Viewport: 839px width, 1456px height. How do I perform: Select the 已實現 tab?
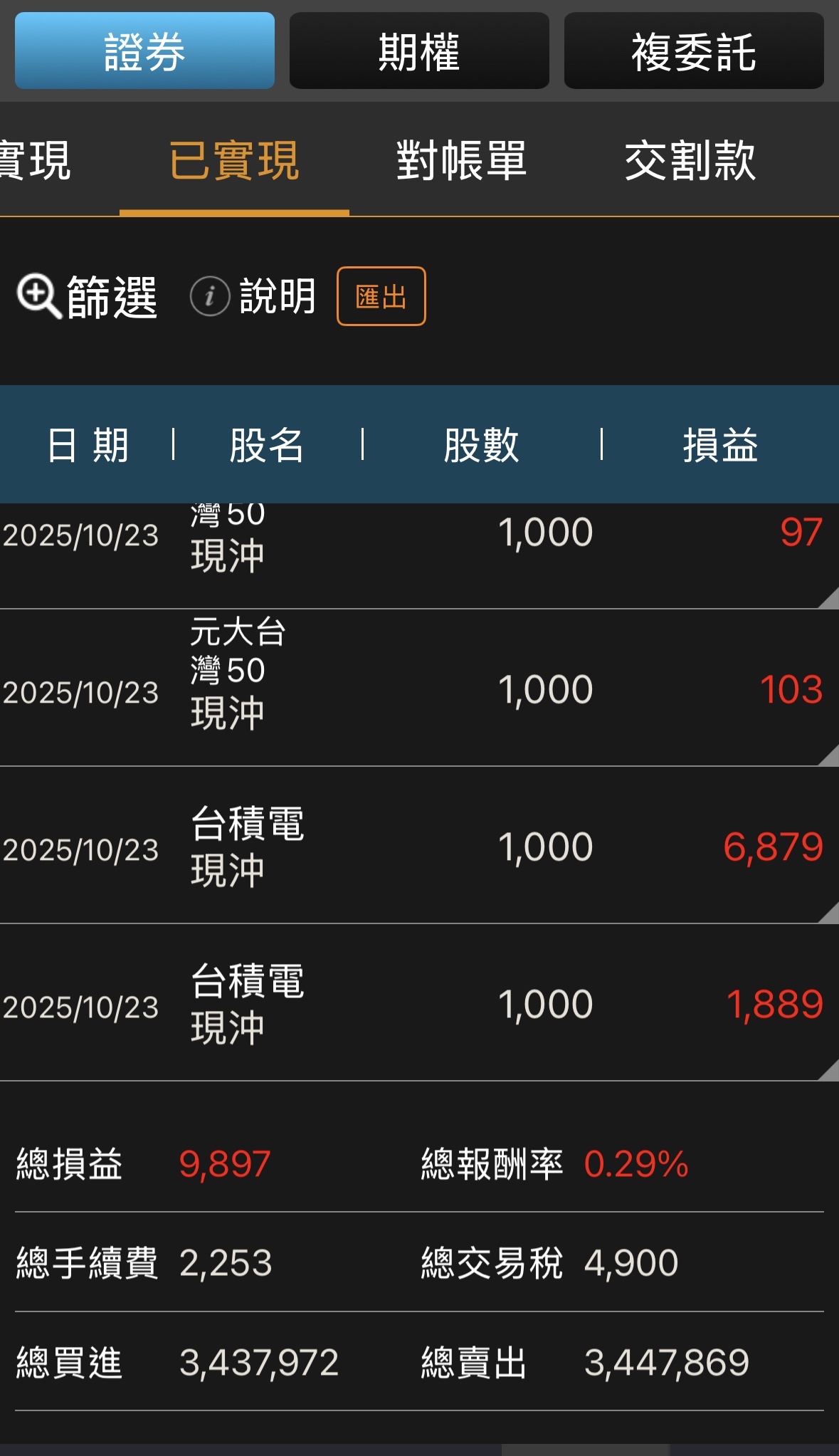coord(234,161)
